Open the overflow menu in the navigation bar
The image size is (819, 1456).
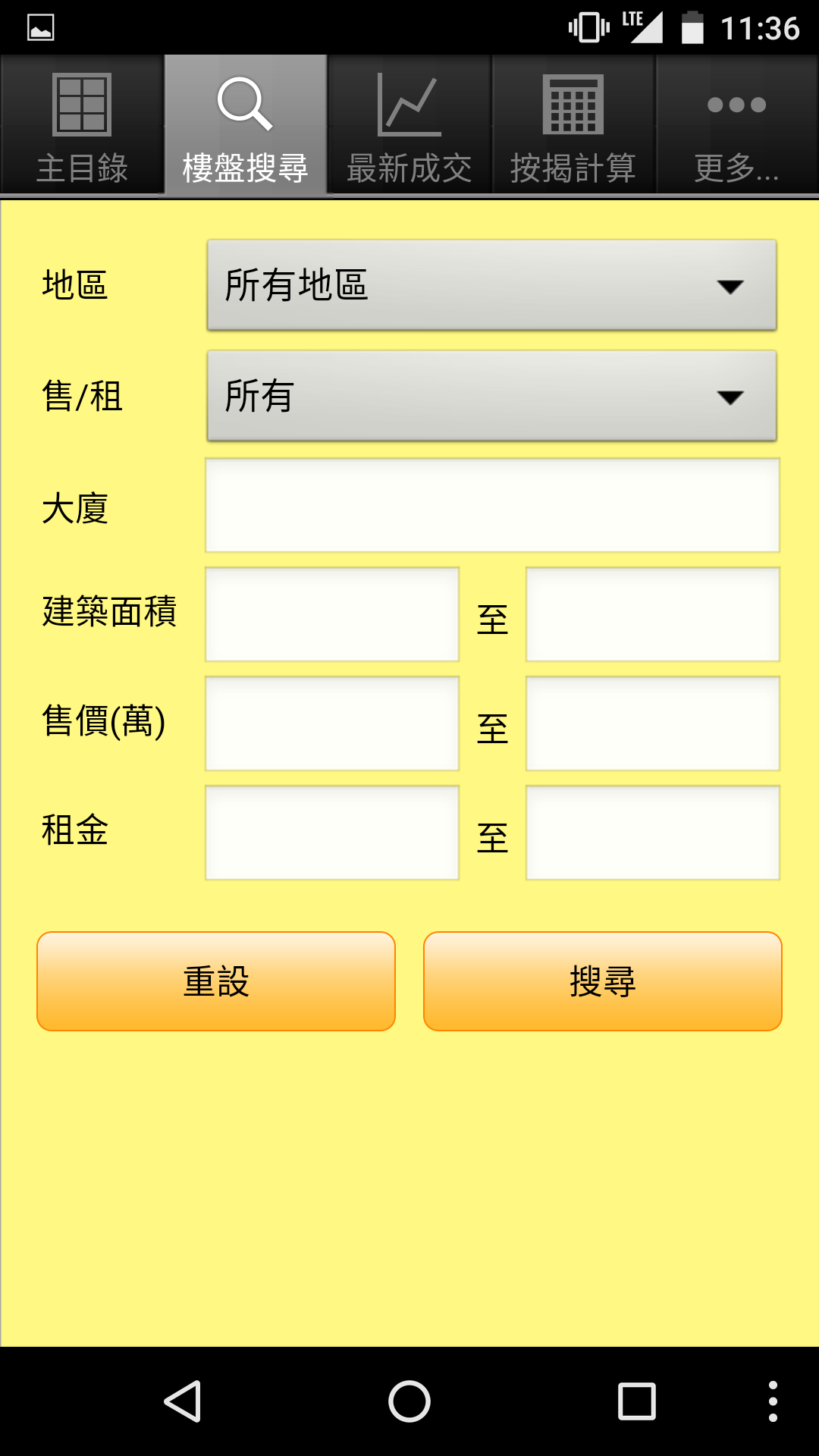point(773,1401)
